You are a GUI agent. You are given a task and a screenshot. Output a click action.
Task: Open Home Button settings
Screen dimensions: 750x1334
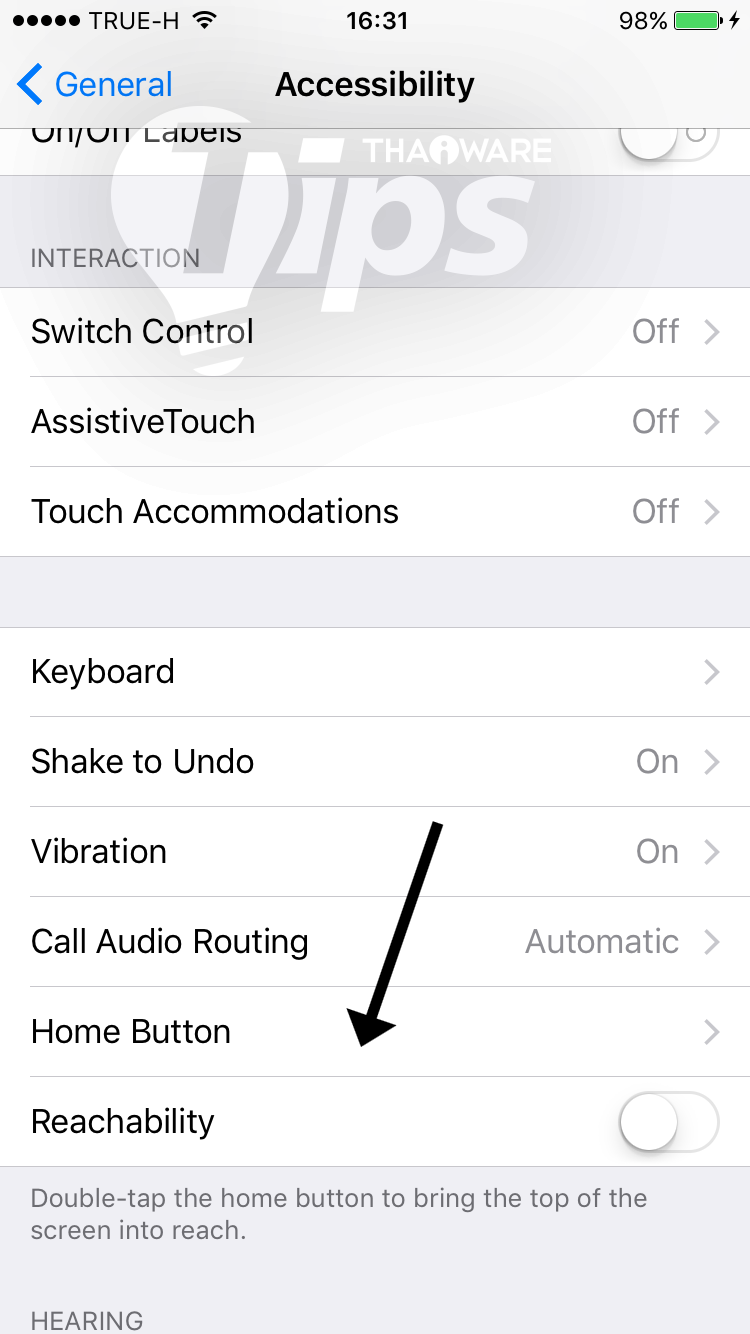375,1032
